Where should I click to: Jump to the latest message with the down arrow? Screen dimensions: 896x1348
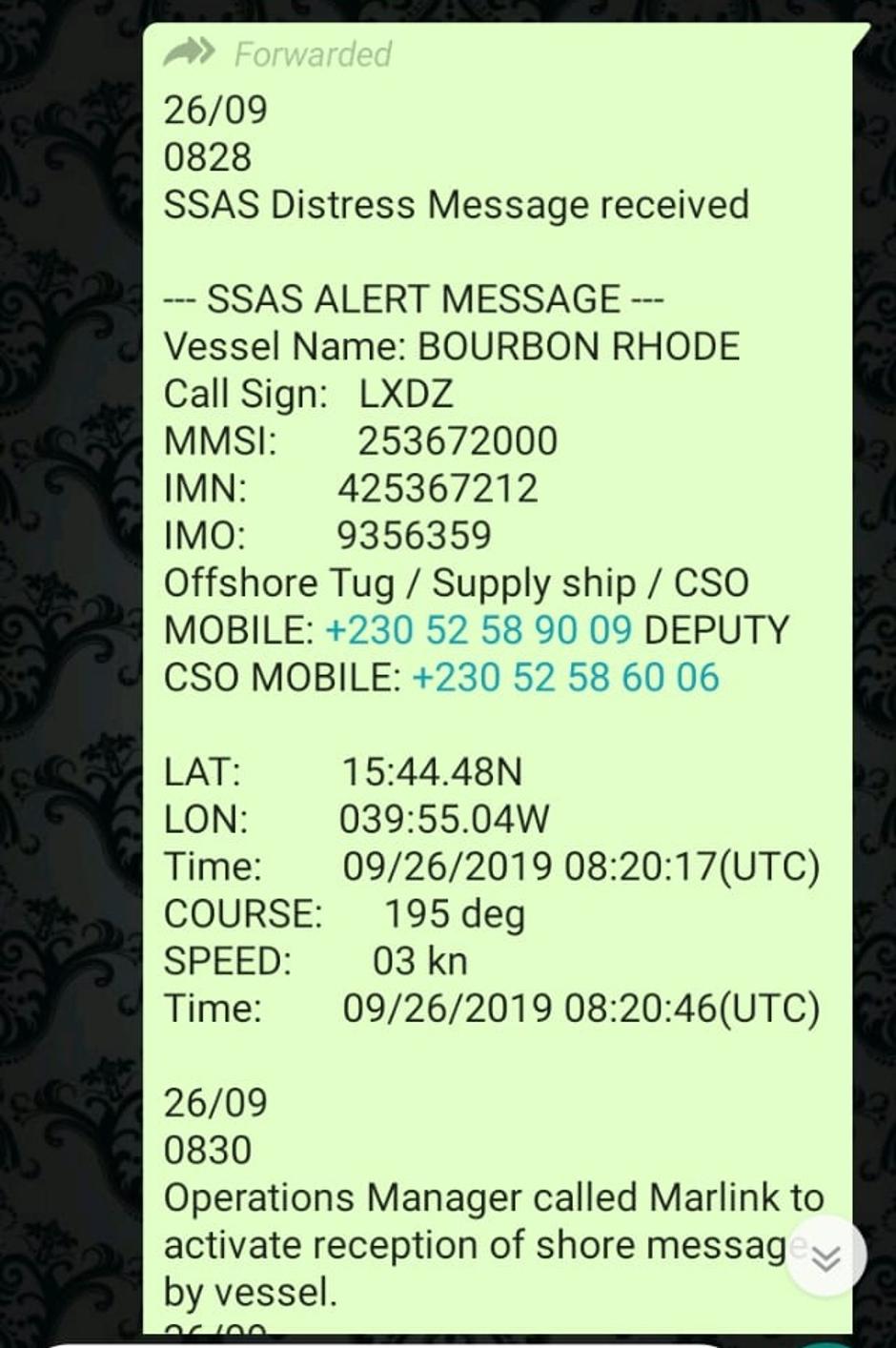826,1258
